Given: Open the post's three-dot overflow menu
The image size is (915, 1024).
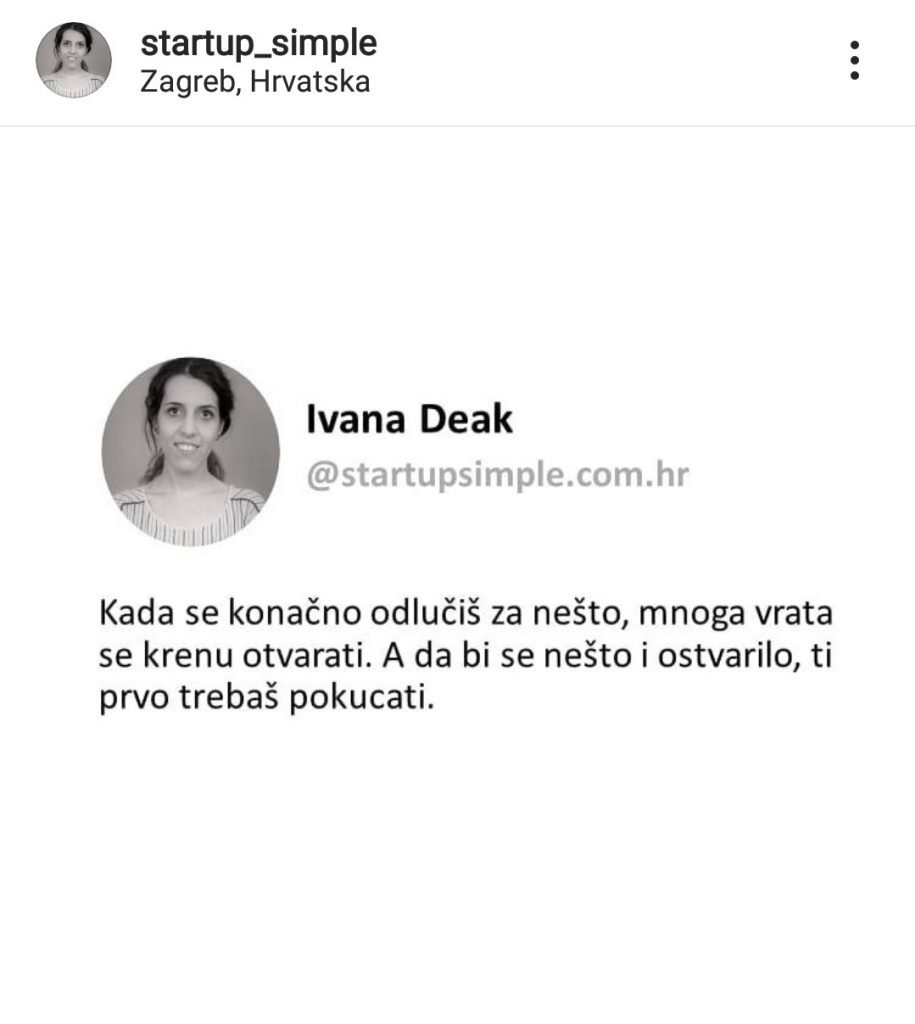Looking at the screenshot, I should coord(854,60).
